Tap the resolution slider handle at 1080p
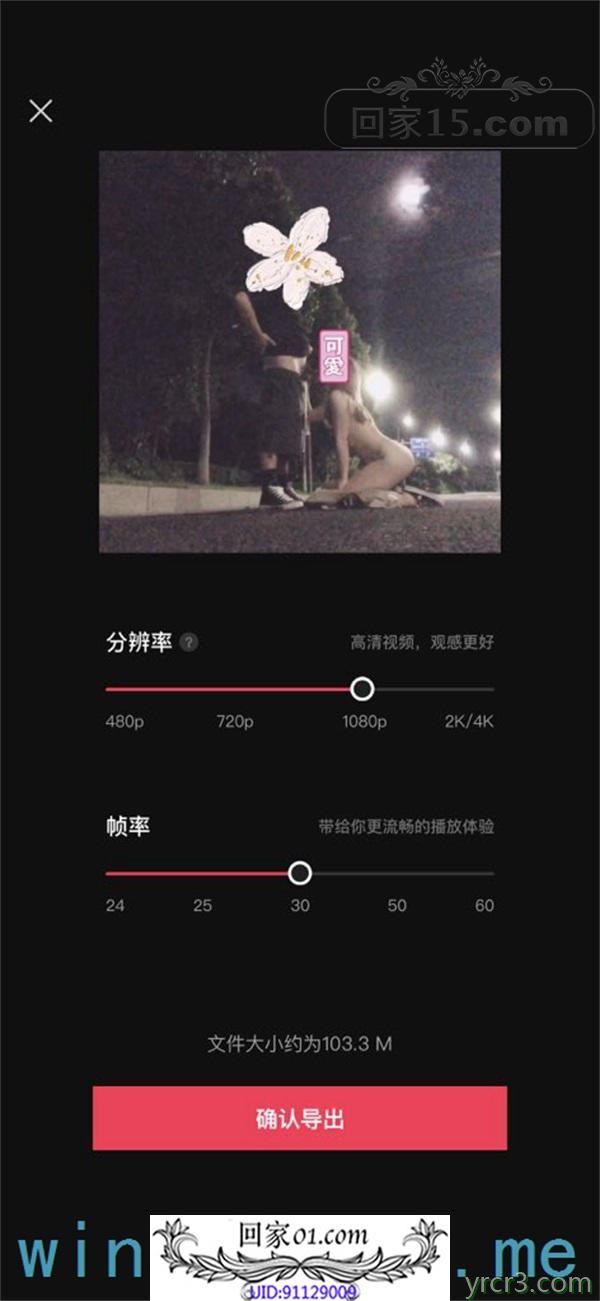This screenshot has width=600, height=1301. pos(362,688)
